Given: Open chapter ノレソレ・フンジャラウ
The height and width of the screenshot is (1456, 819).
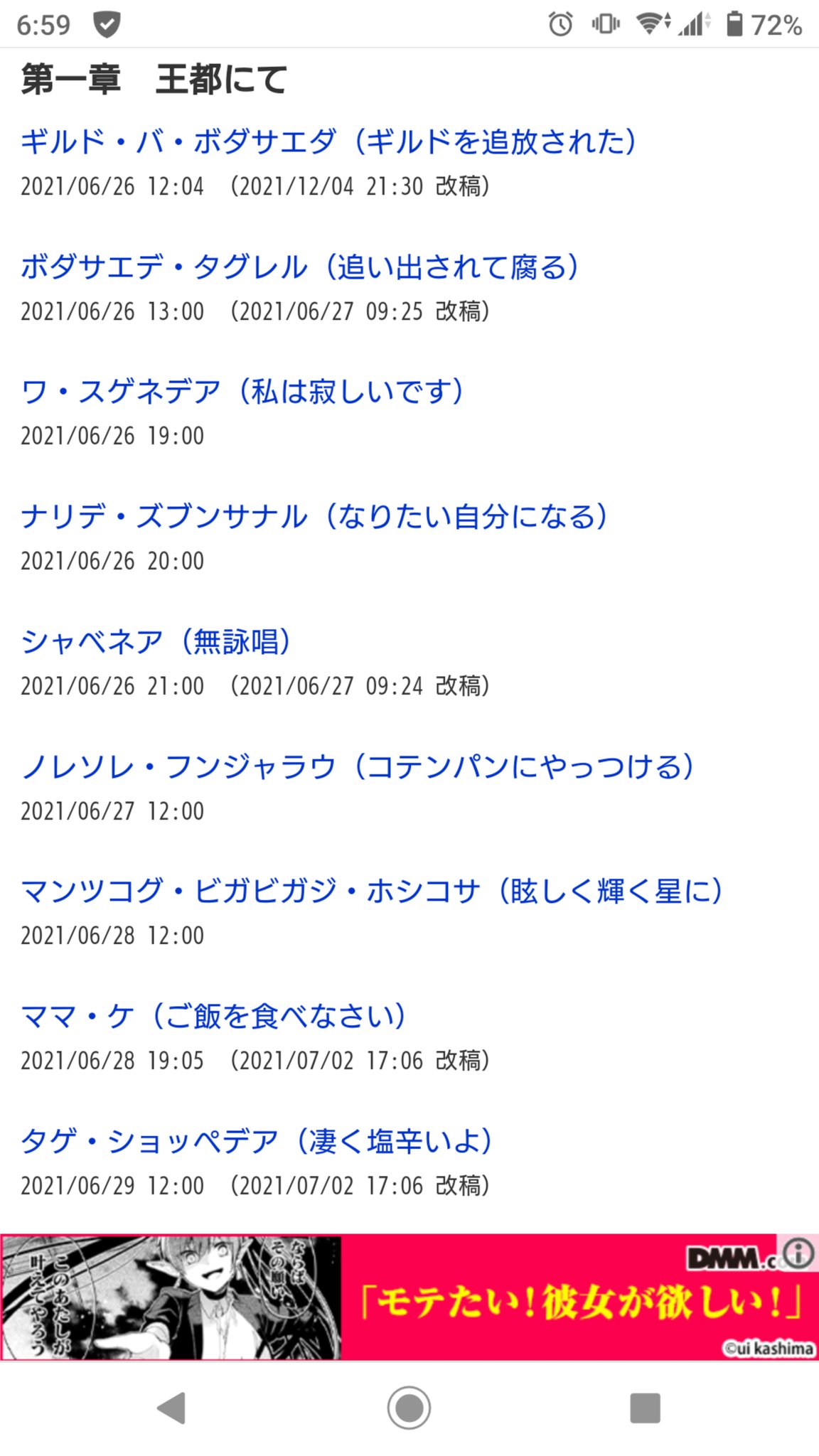Looking at the screenshot, I should 357,766.
